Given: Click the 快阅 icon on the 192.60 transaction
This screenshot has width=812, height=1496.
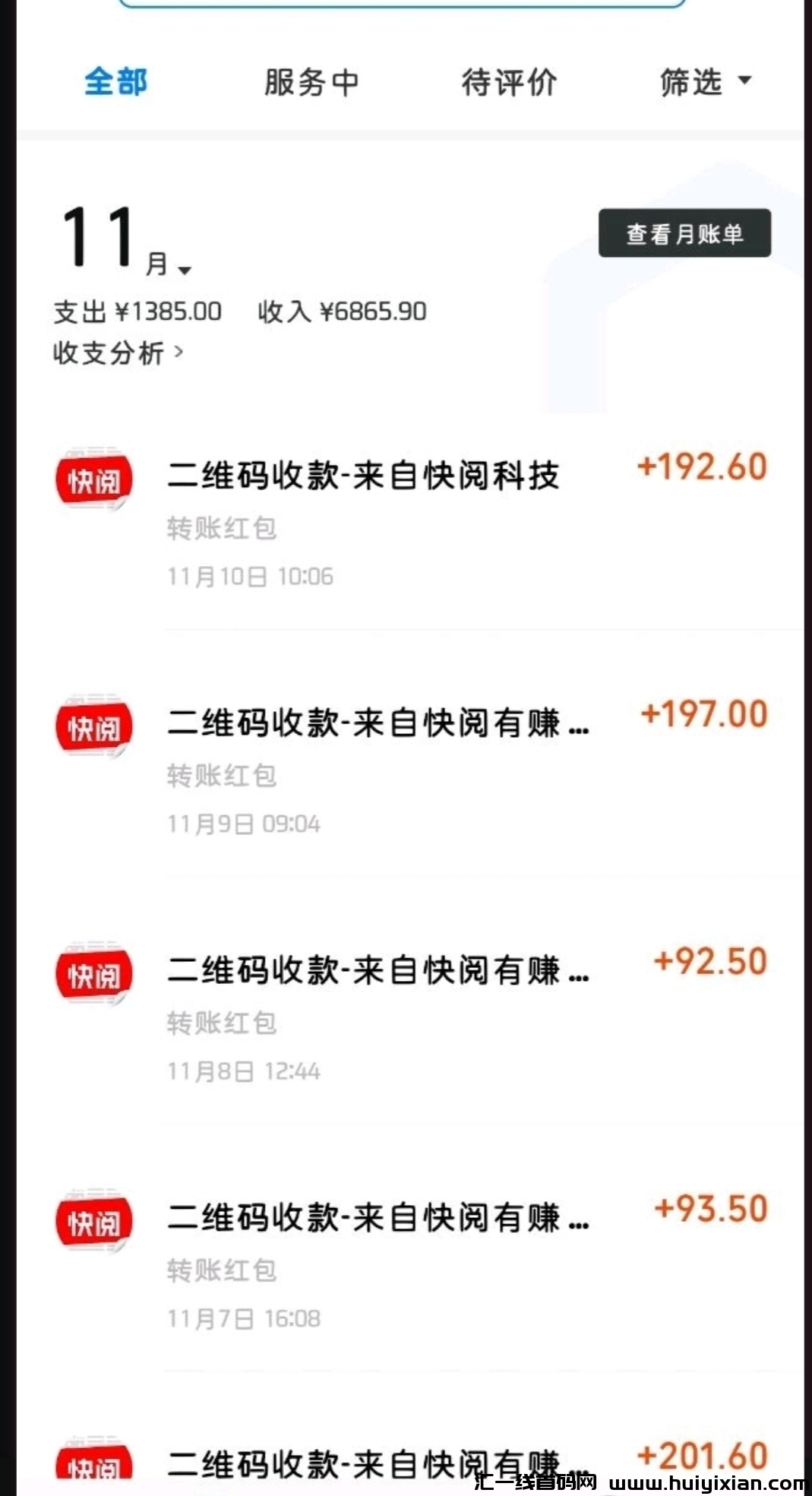Looking at the screenshot, I should 93,479.
